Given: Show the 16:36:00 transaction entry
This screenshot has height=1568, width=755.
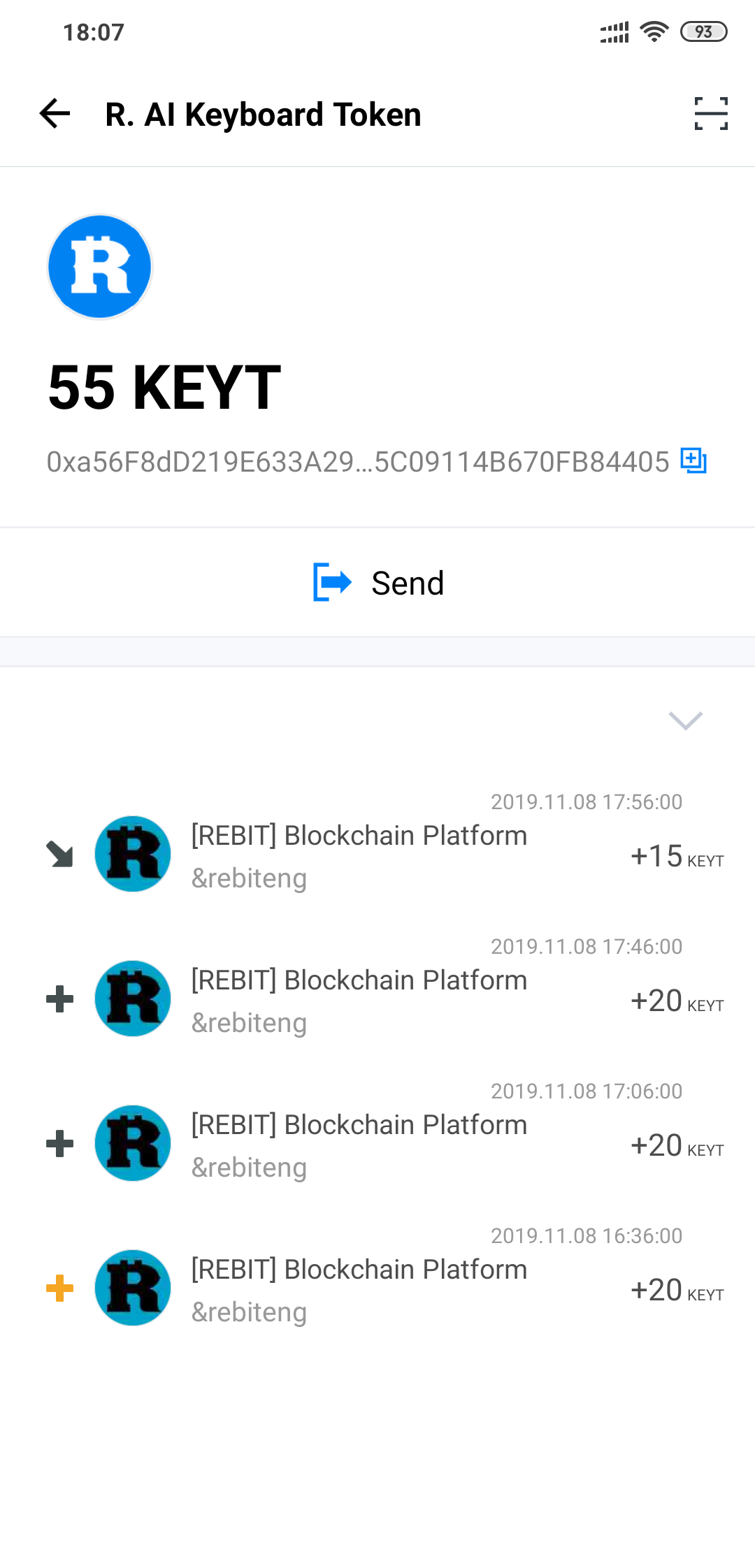Looking at the screenshot, I should [377, 1288].
